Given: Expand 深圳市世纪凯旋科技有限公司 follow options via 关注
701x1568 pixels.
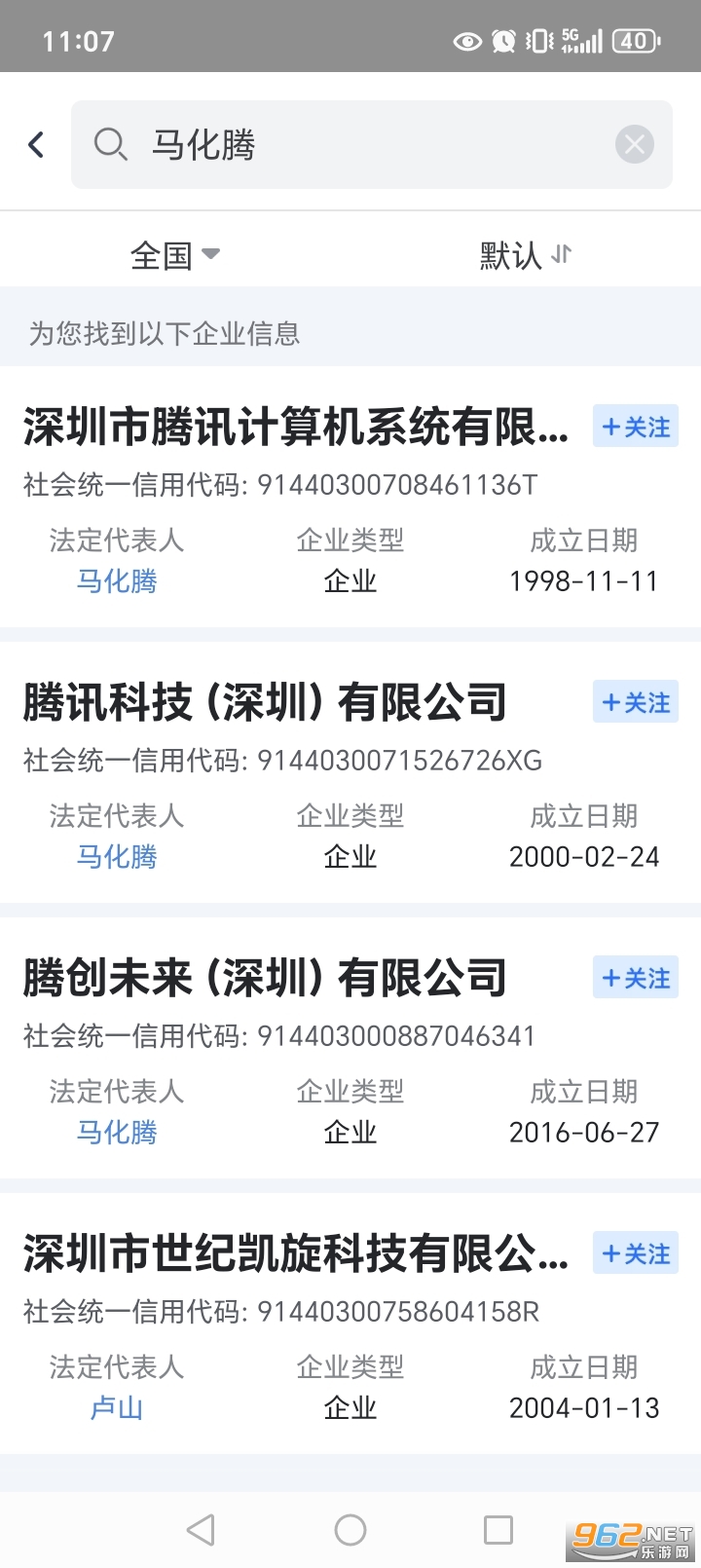Looking at the screenshot, I should pyautogui.click(x=635, y=1253).
